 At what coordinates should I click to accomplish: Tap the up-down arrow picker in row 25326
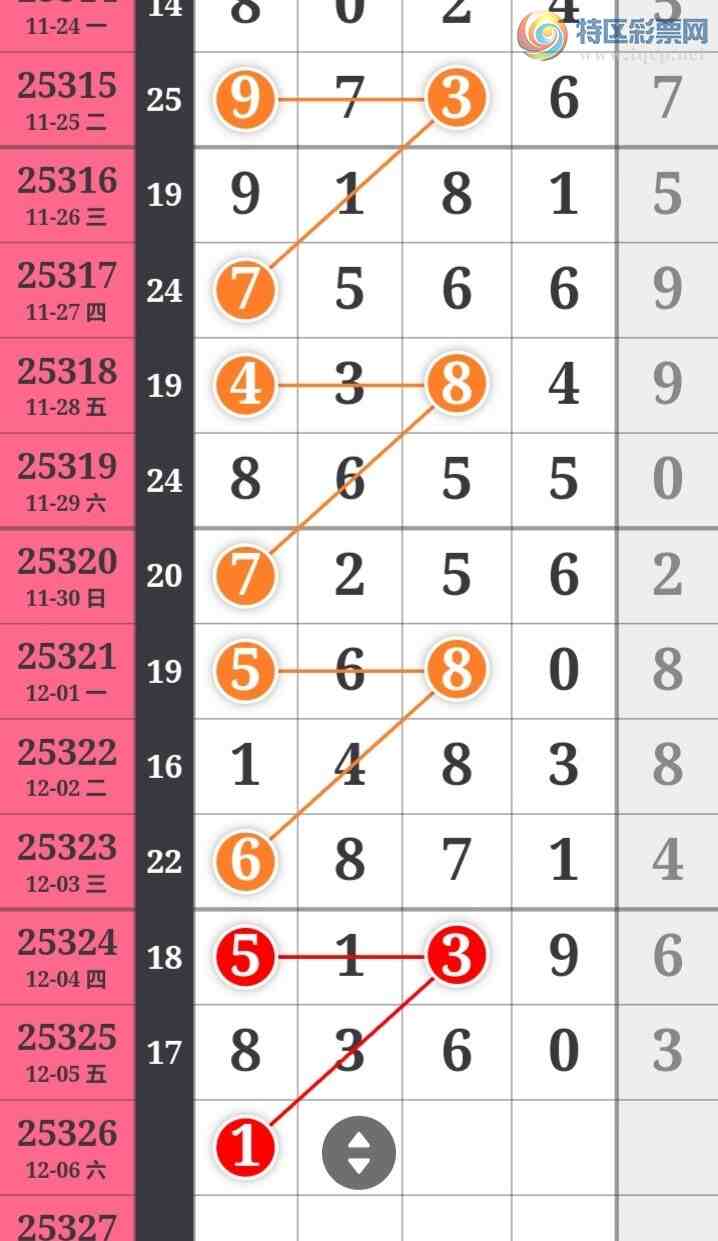[x=358, y=1153]
